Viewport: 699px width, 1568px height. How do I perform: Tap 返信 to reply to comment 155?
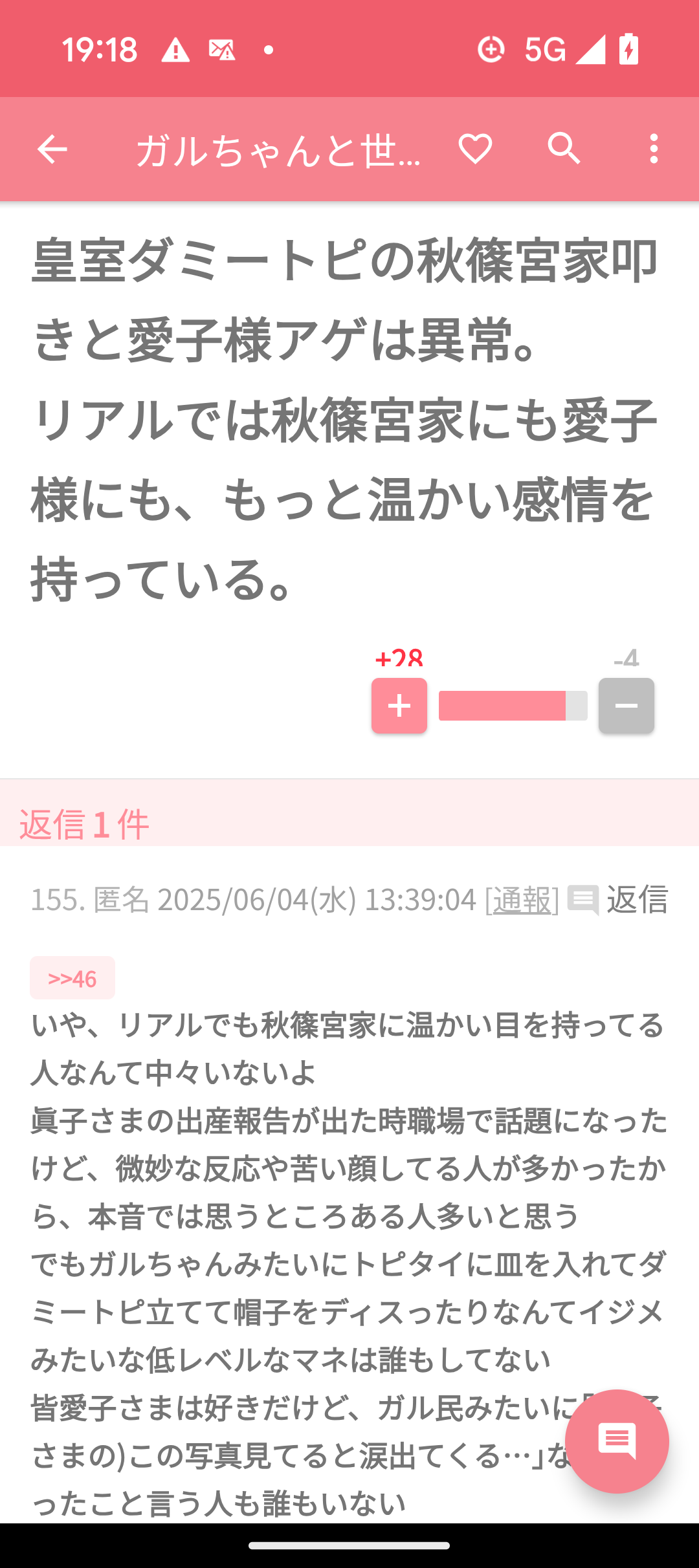click(638, 900)
